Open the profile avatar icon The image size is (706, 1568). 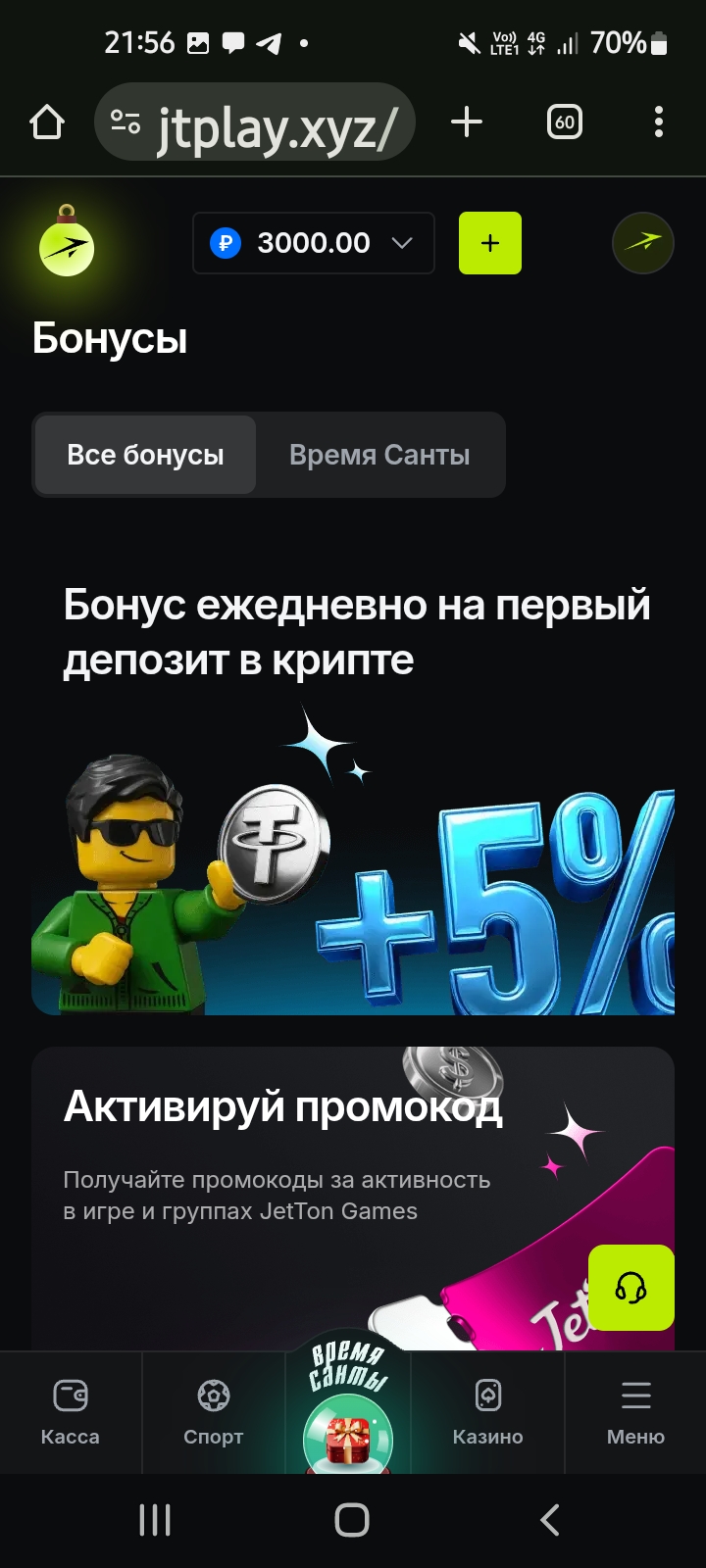[x=642, y=242]
